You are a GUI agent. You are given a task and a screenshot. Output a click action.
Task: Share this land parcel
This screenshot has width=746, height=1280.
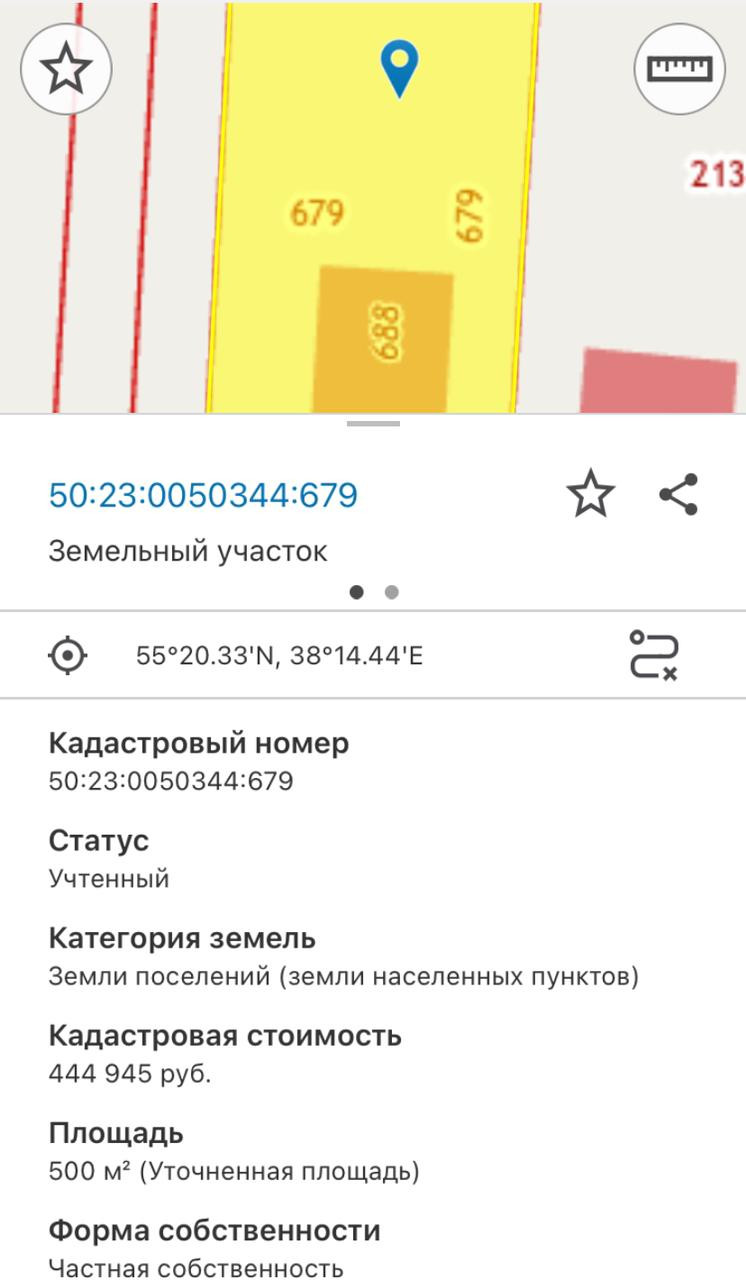pos(679,495)
